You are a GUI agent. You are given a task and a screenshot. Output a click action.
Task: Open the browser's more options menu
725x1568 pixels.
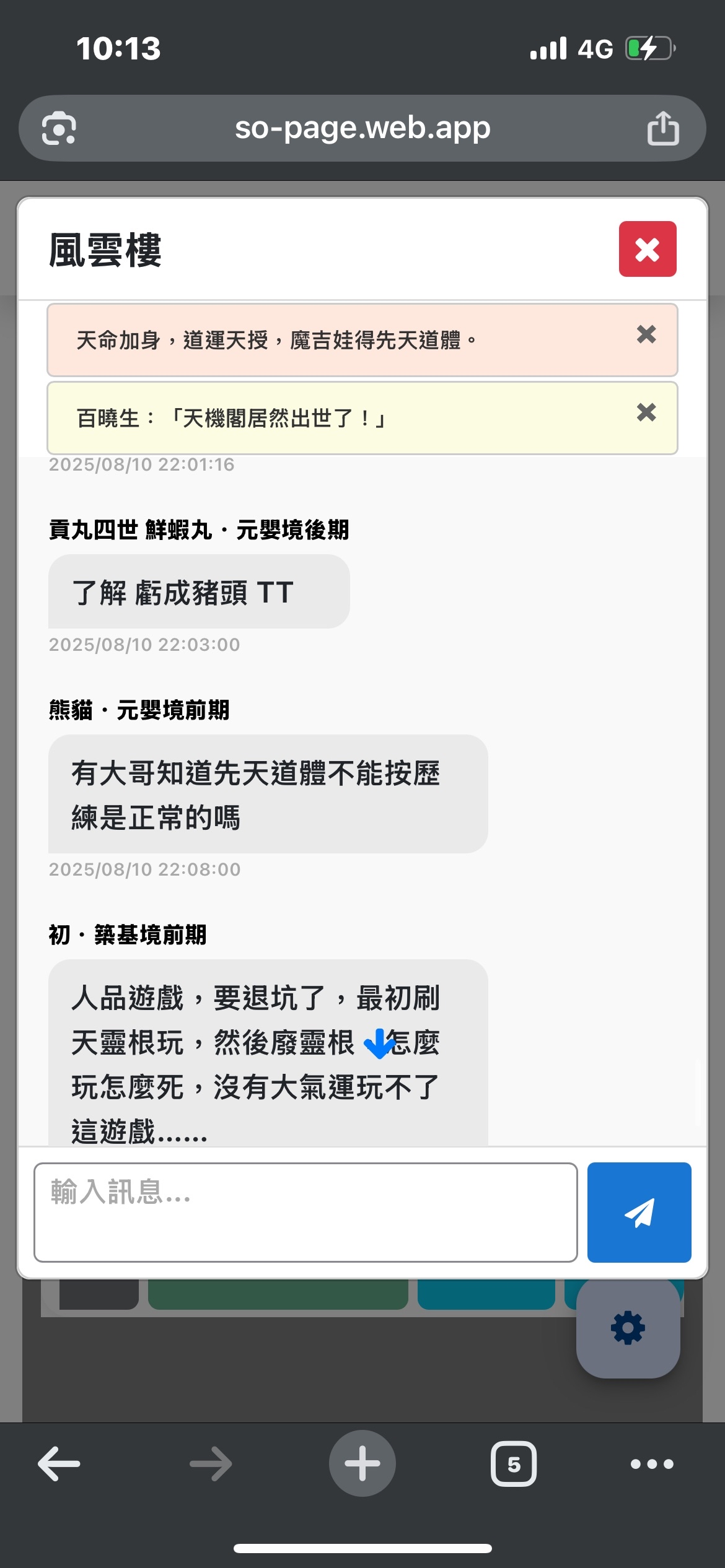652,1464
